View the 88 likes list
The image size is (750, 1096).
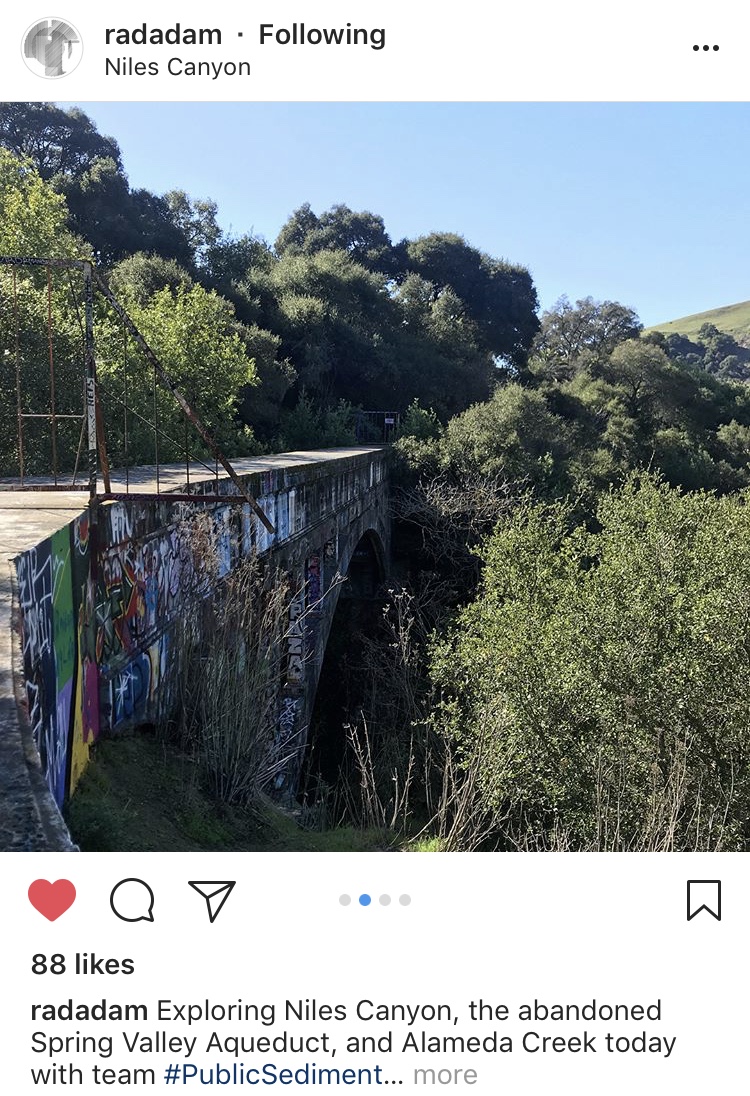click(82, 964)
